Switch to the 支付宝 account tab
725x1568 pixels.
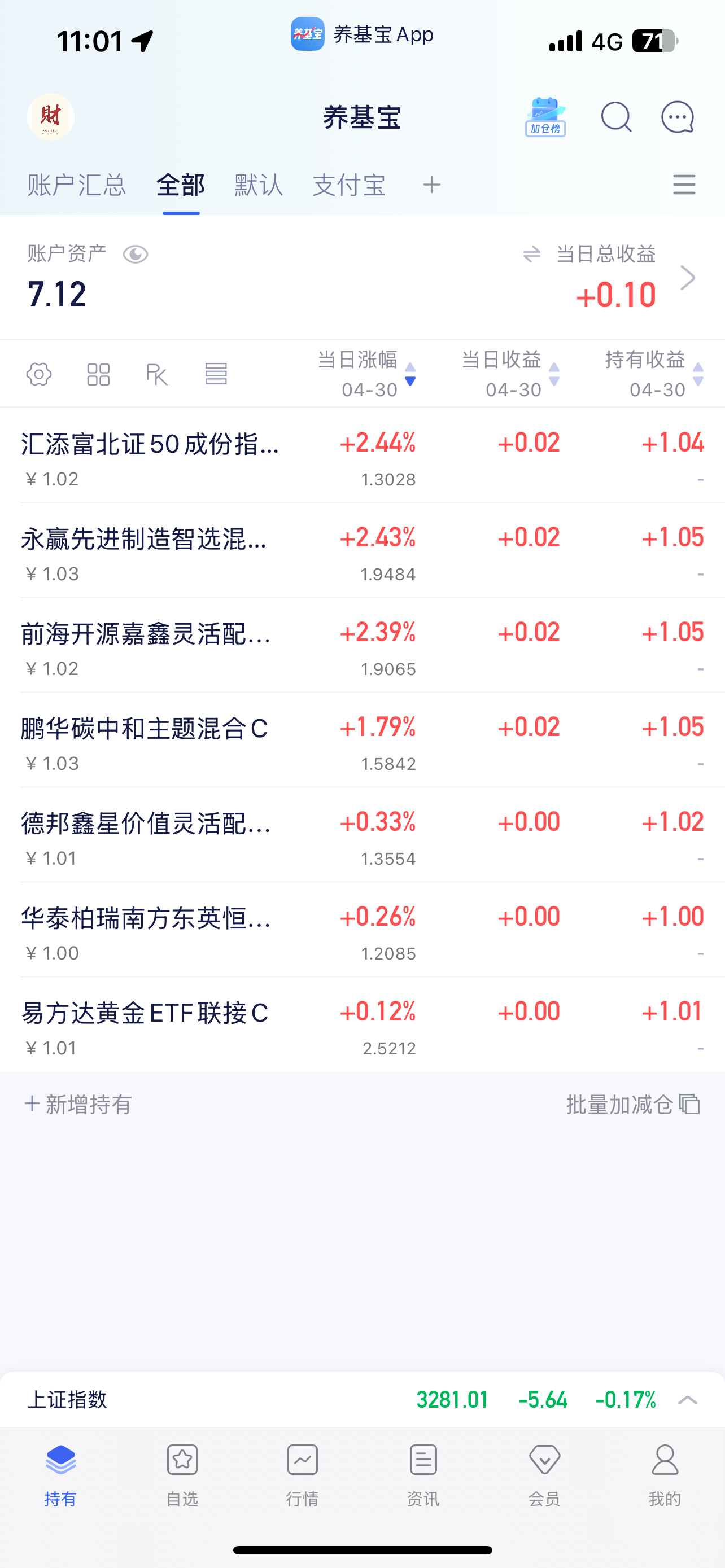[x=349, y=185]
